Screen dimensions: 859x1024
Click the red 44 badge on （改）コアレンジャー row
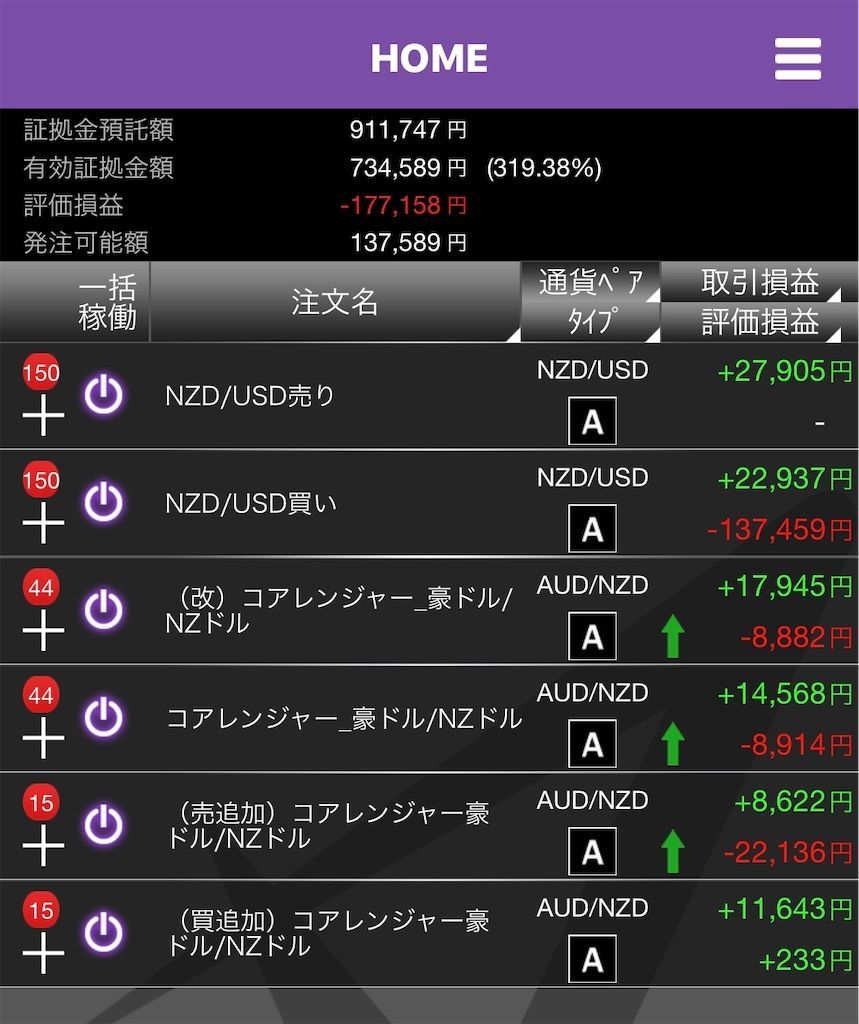click(x=40, y=588)
